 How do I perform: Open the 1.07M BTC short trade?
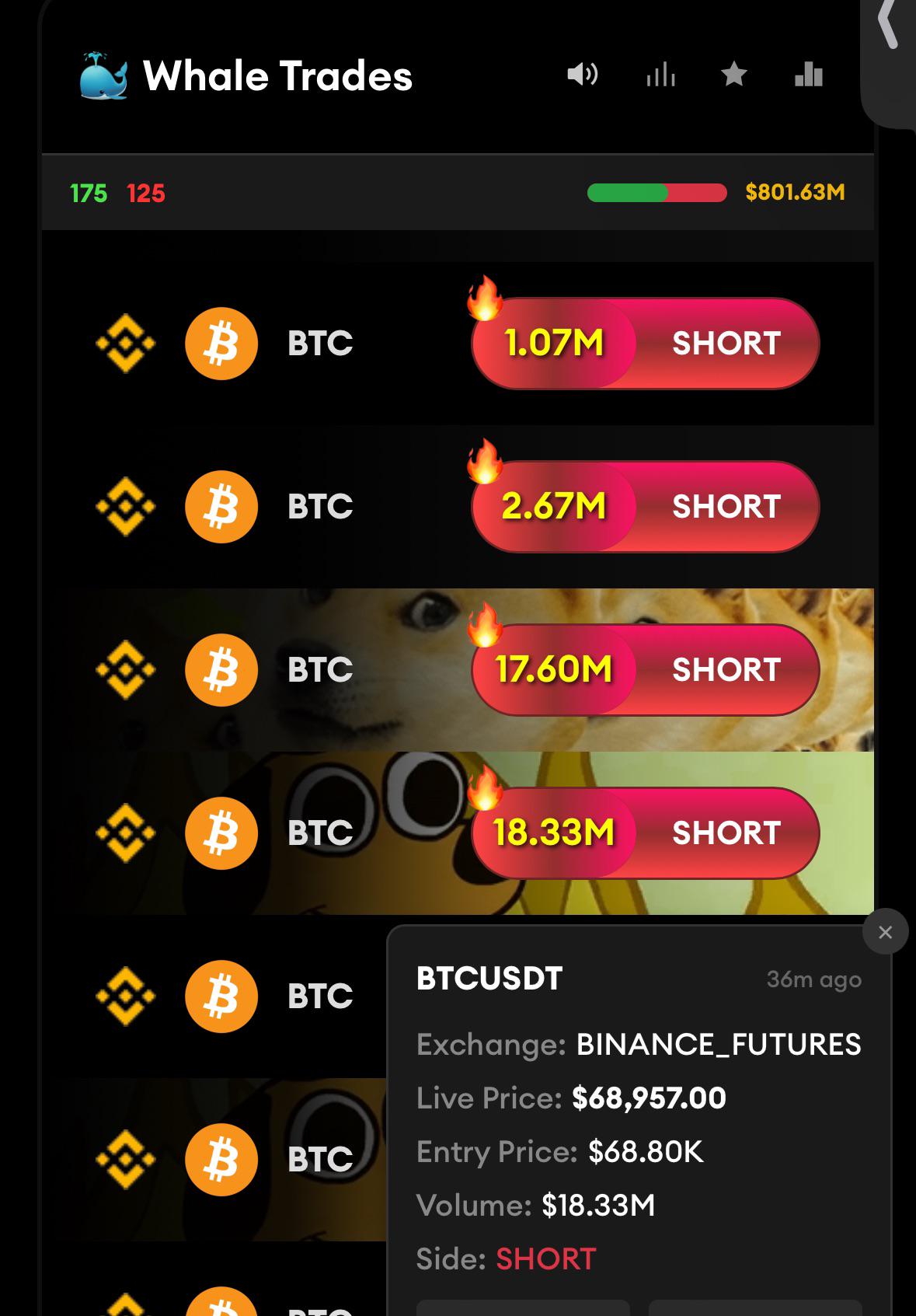645,344
